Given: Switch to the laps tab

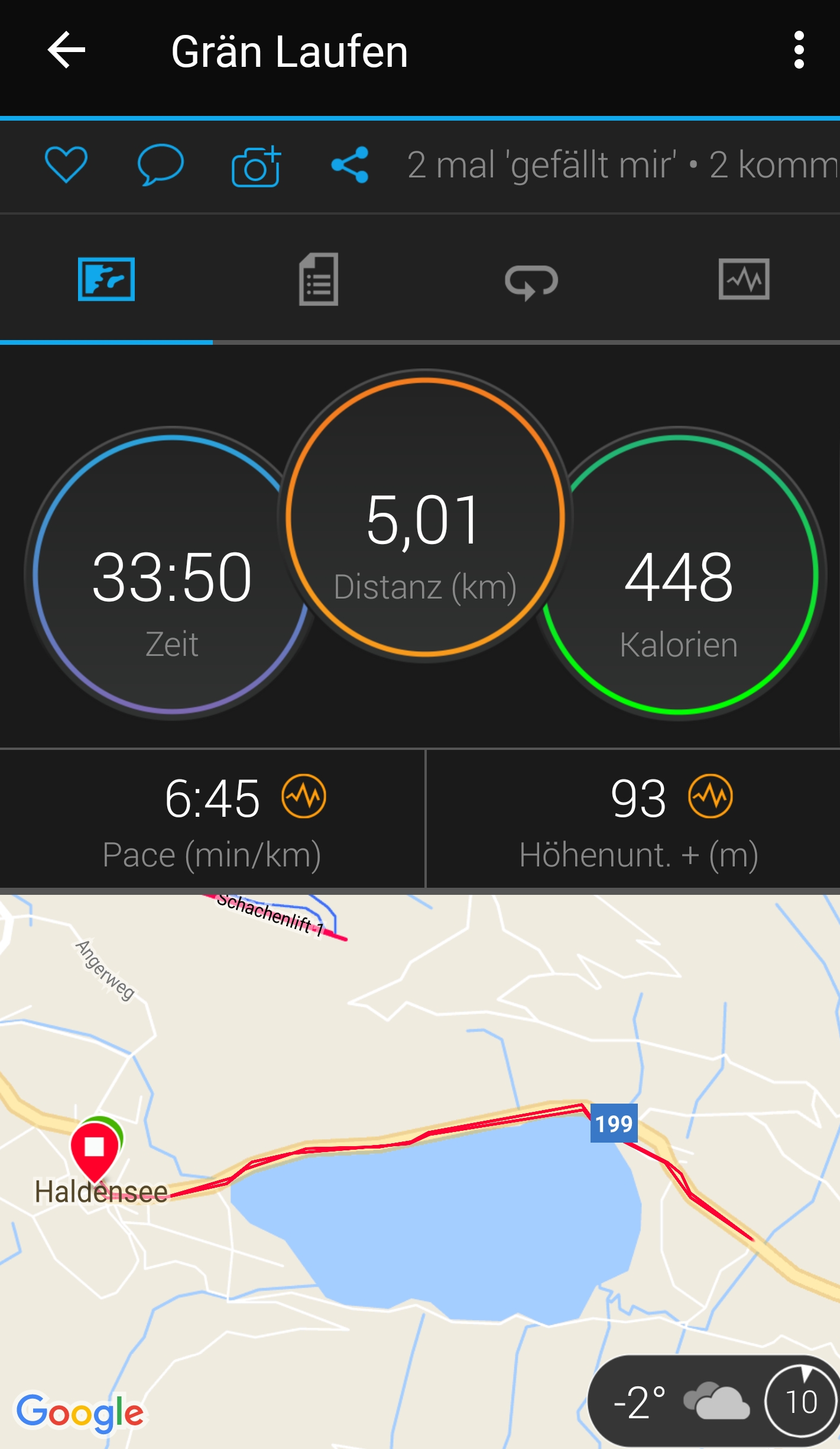Looking at the screenshot, I should point(531,280).
